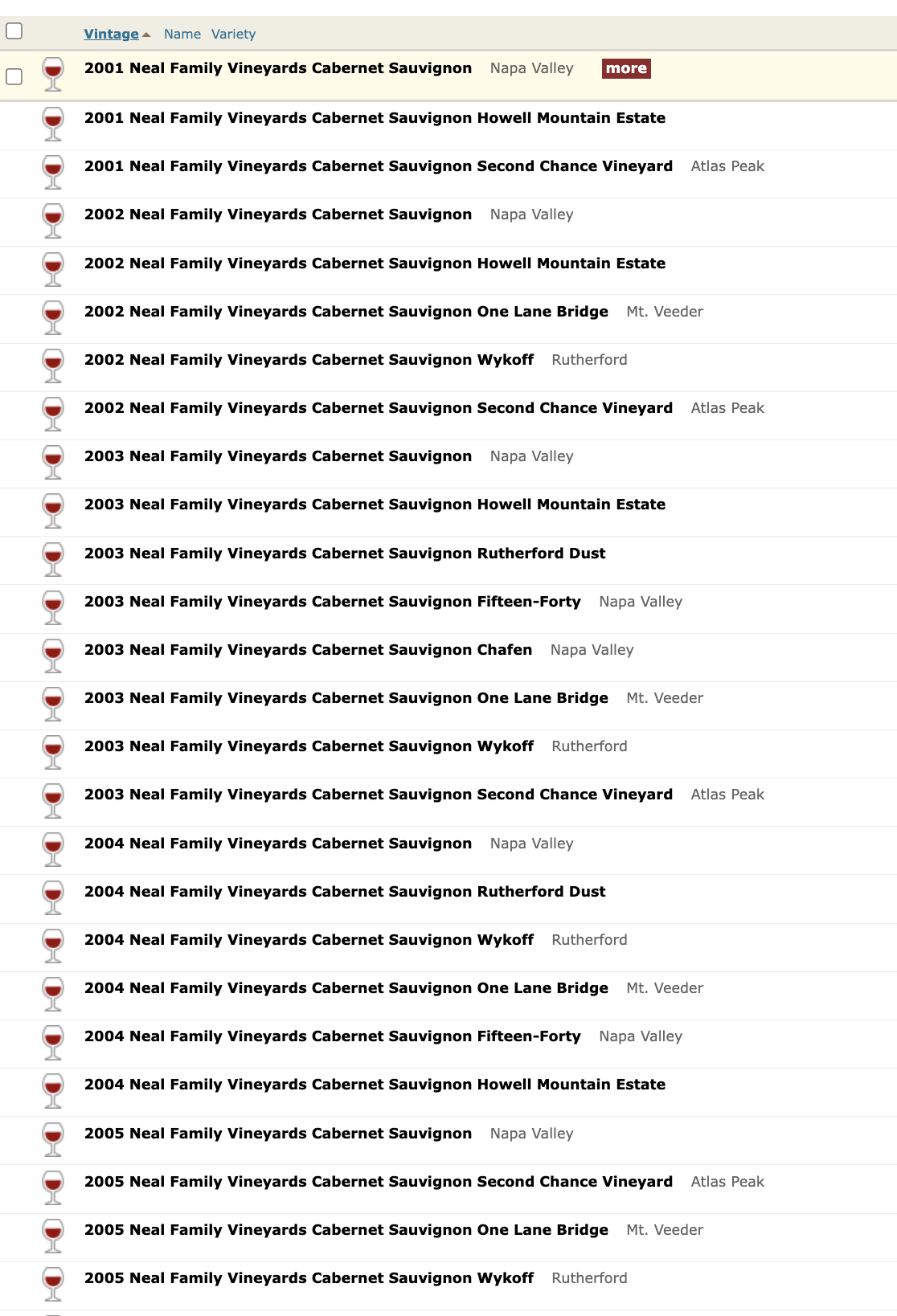897x1316 pixels.
Task: Open 2002 One Lane Bridge Mt. Veeder
Action: (346, 312)
